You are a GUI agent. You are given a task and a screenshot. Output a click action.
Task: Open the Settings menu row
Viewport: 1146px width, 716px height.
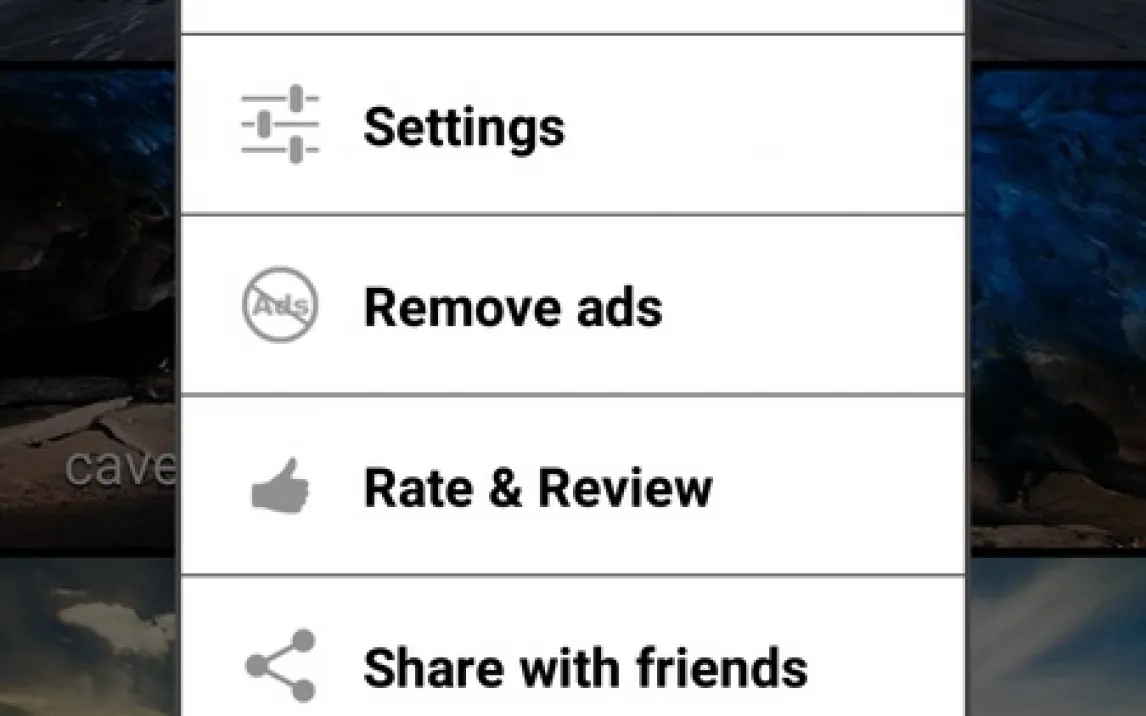(x=572, y=126)
